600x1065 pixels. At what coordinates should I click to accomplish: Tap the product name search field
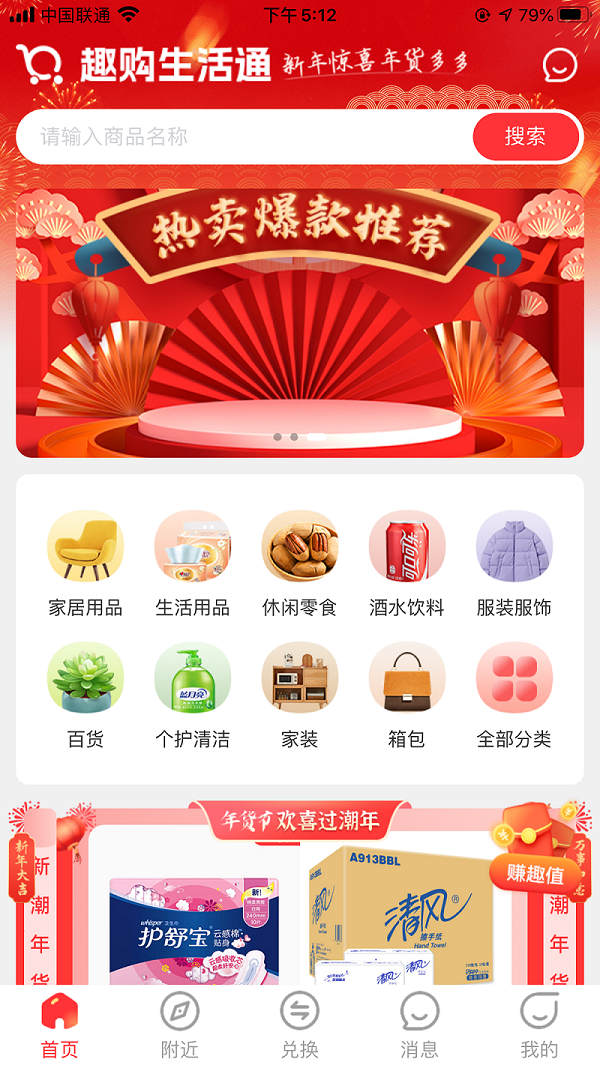pyautogui.click(x=245, y=137)
